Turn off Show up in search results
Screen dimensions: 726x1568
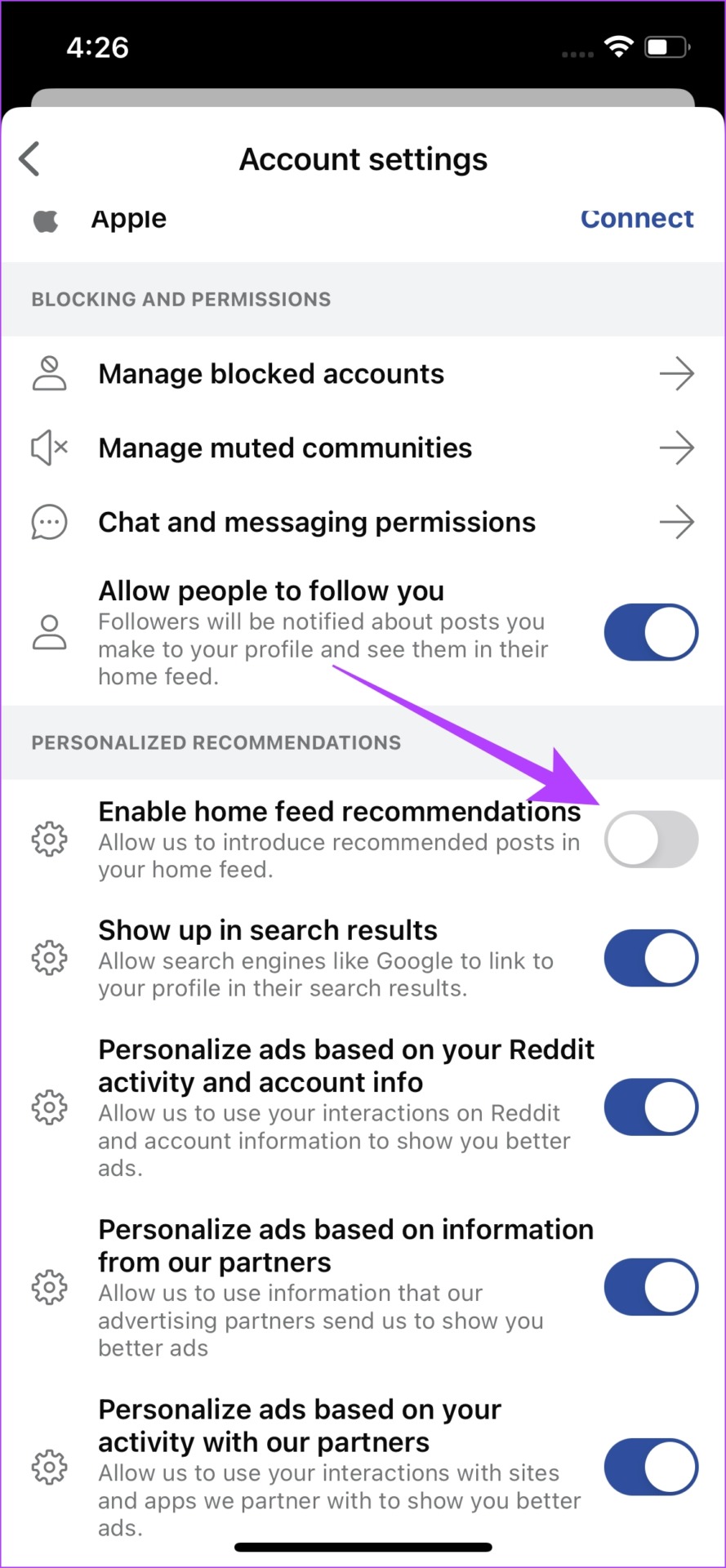point(651,957)
